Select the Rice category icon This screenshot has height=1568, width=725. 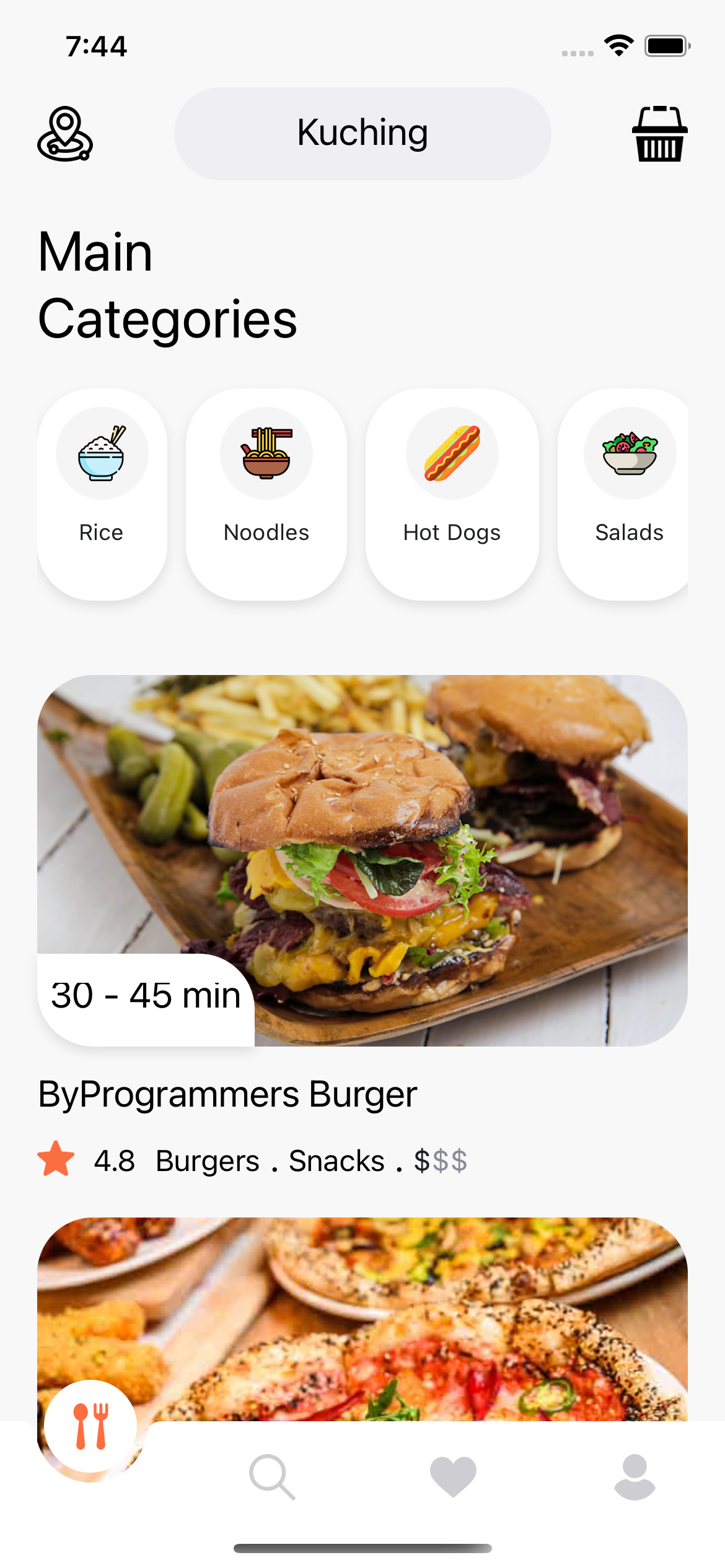(x=102, y=453)
